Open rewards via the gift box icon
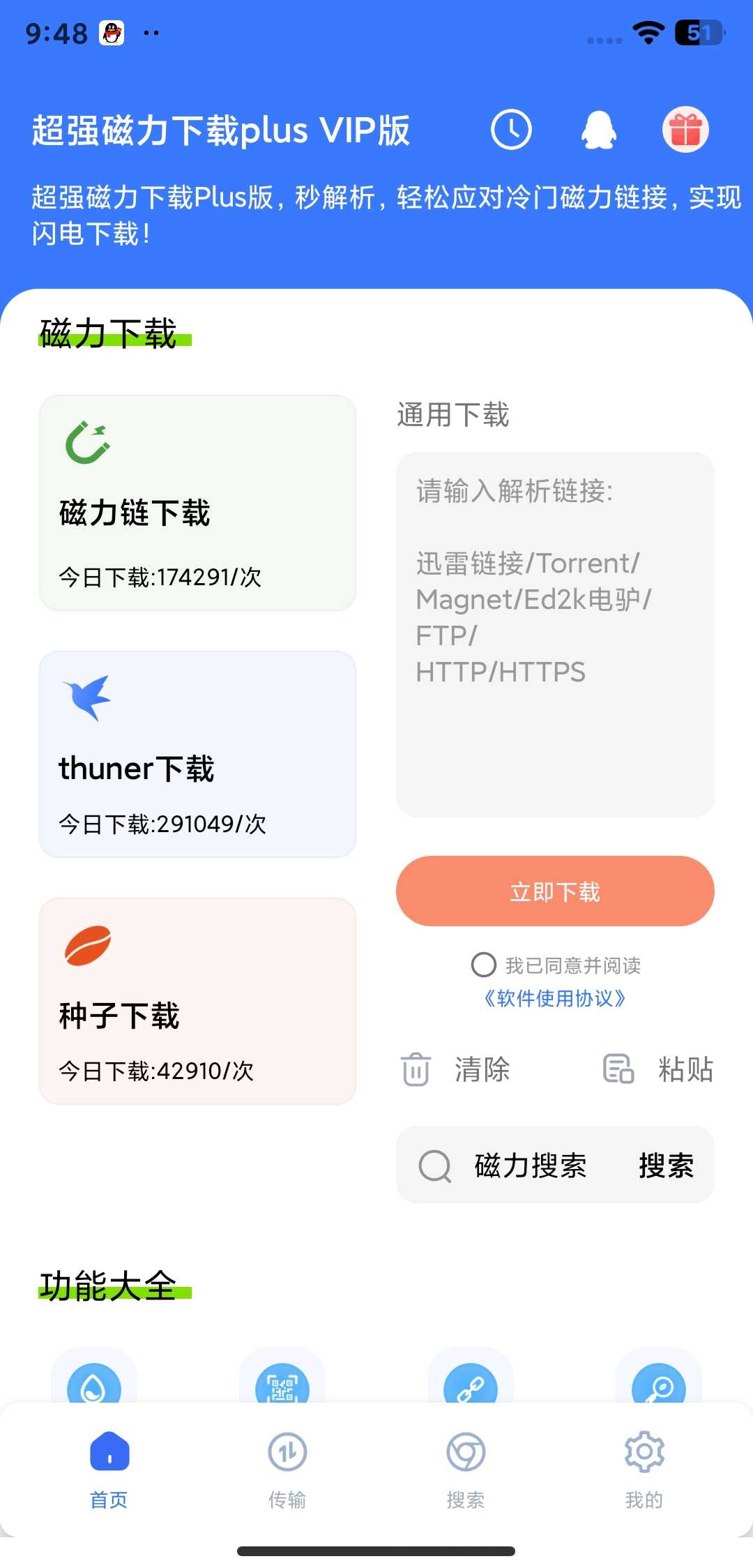Image resolution: width=753 pixels, height=1568 pixels. click(x=685, y=130)
